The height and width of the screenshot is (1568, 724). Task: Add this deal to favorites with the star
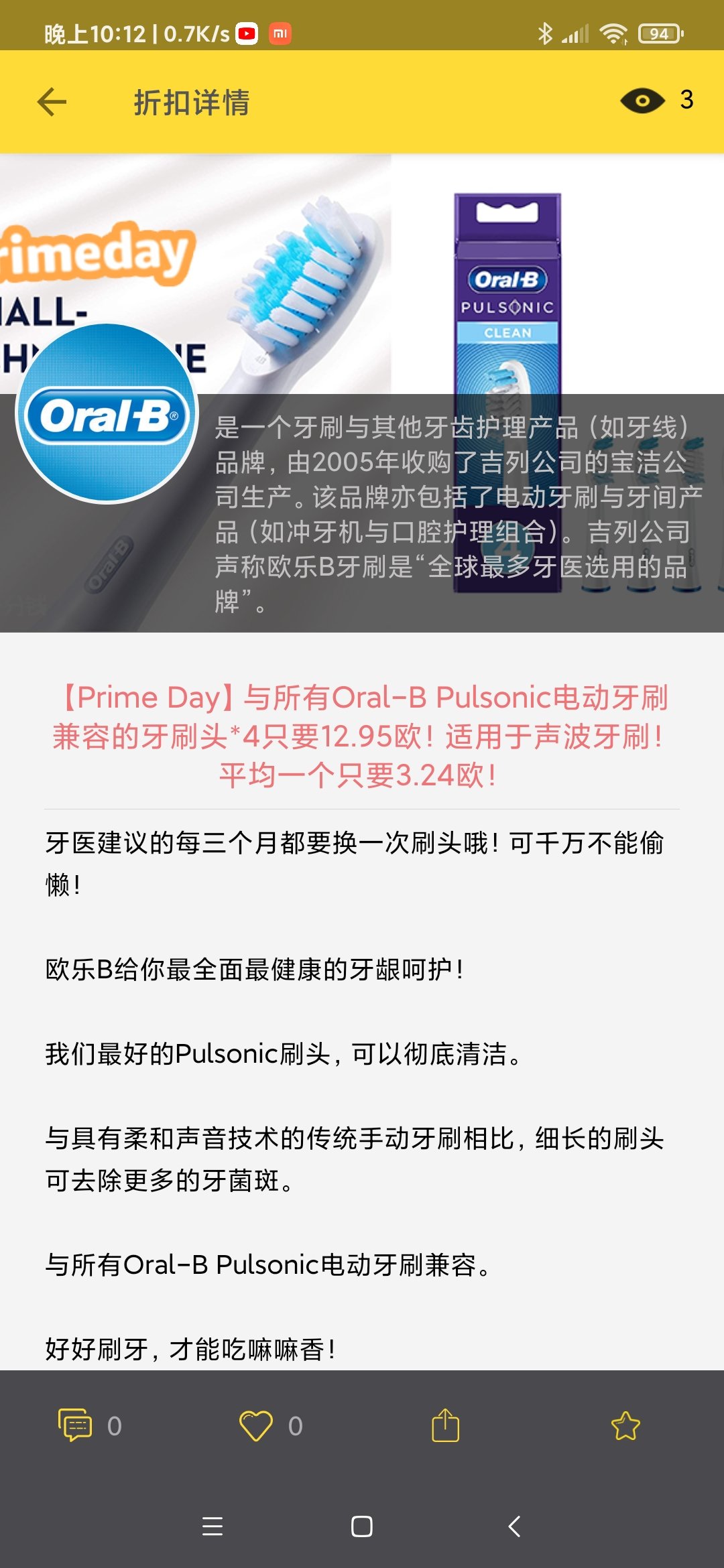(x=625, y=1425)
